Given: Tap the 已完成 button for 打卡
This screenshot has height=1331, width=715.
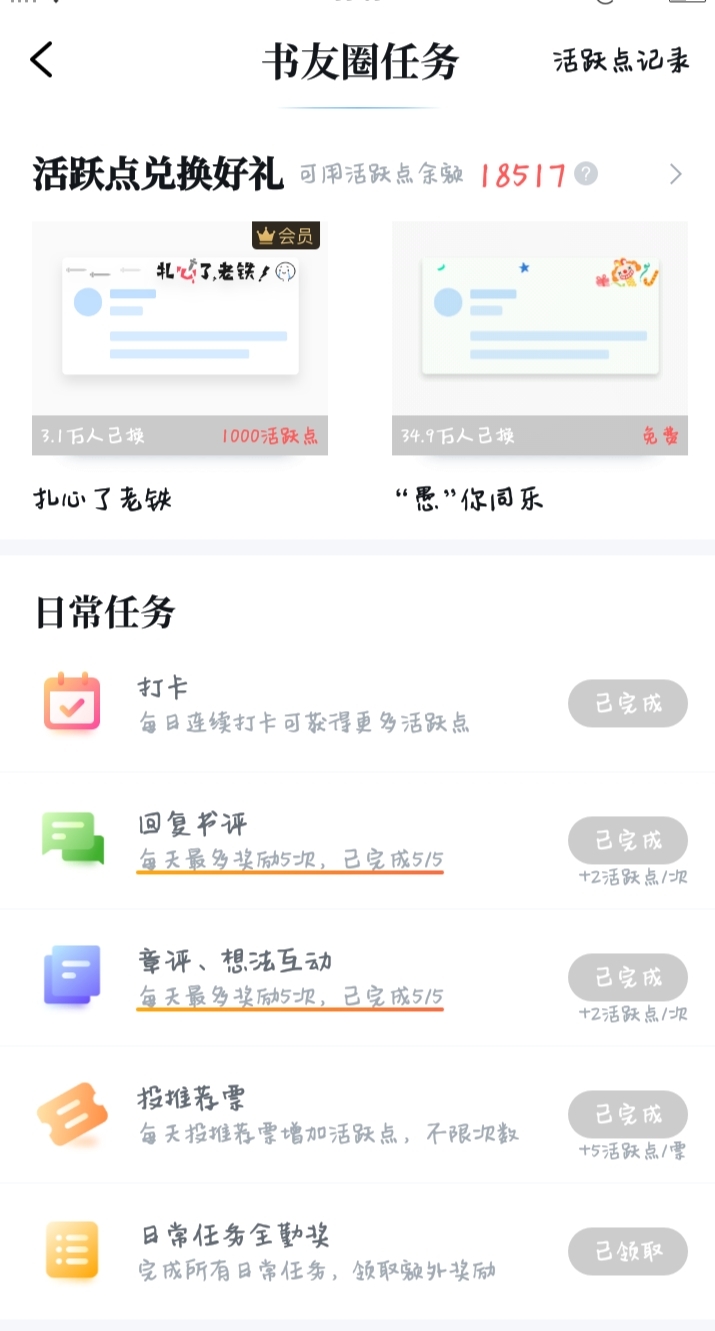Looking at the screenshot, I should click(x=628, y=703).
